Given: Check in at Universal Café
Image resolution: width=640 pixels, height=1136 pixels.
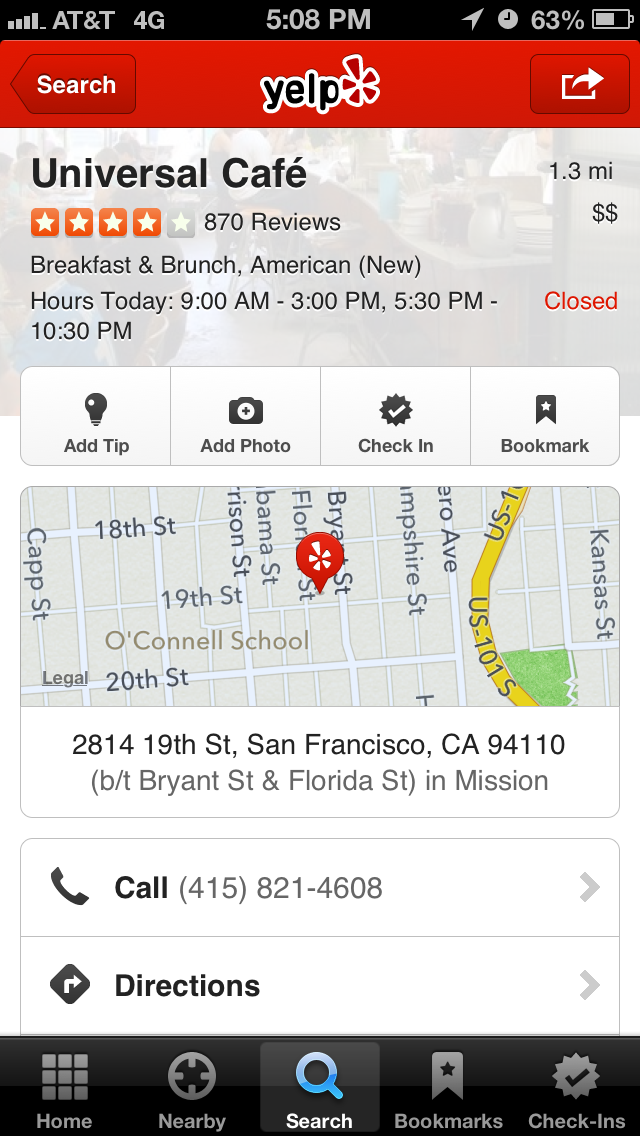Looking at the screenshot, I should point(395,417).
